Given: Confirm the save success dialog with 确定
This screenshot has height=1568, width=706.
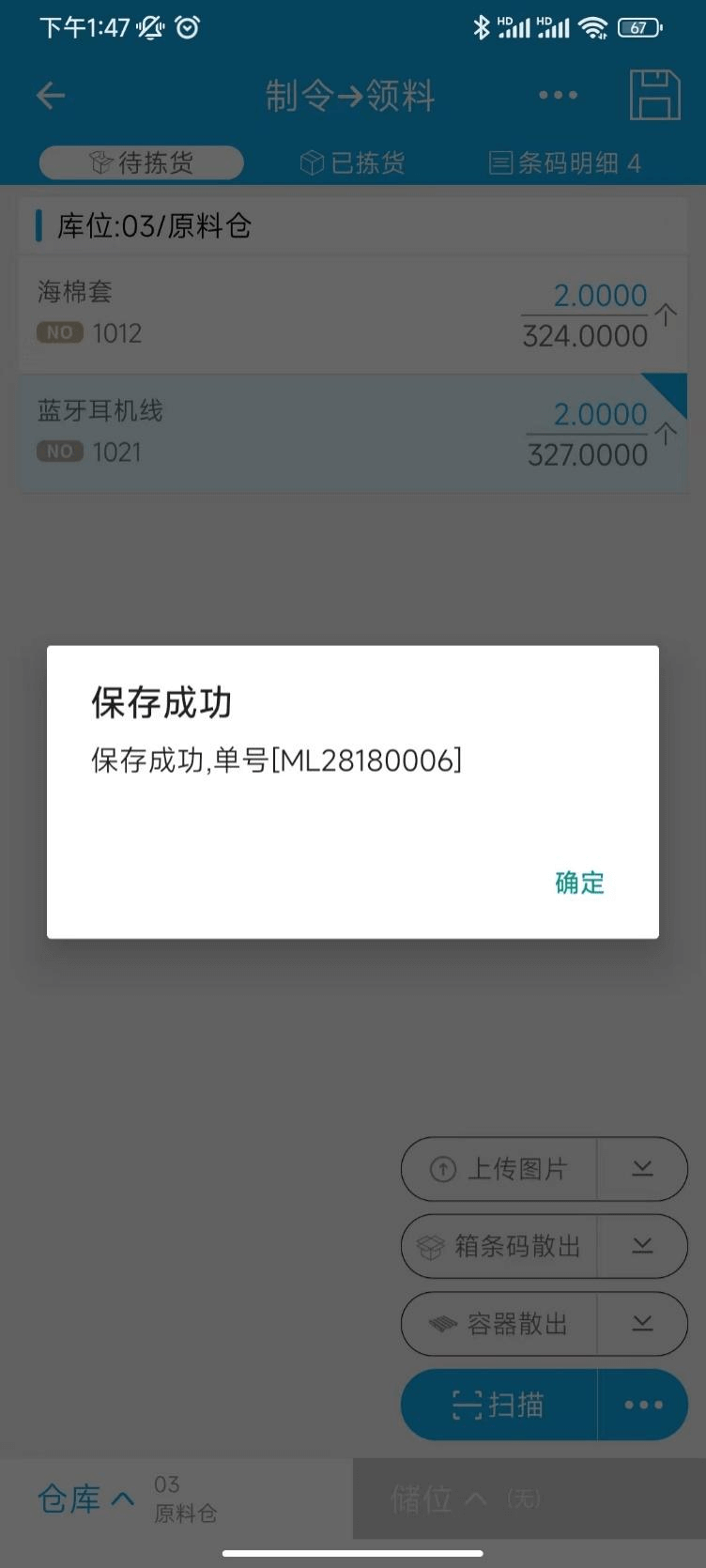Looking at the screenshot, I should tap(579, 883).
